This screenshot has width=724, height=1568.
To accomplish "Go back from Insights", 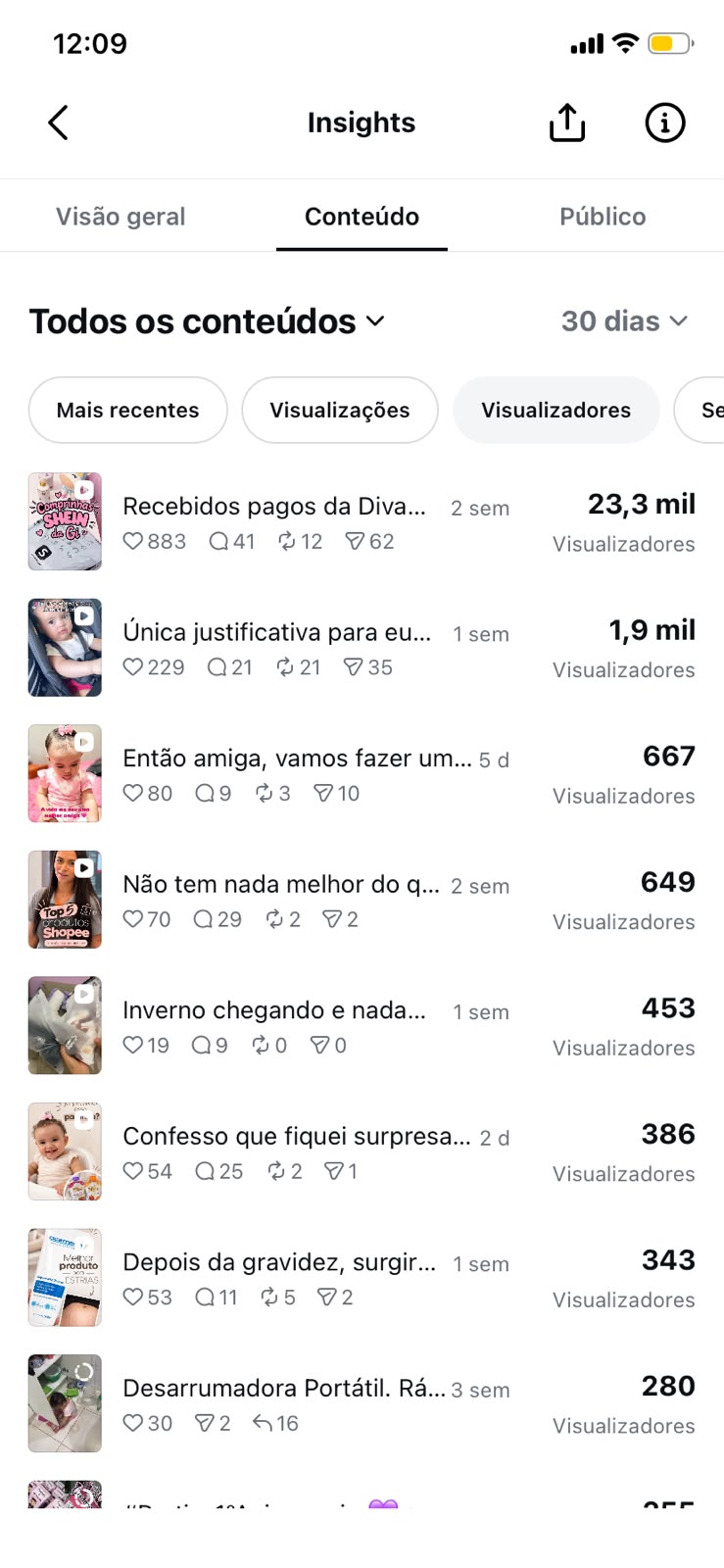I will pyautogui.click(x=58, y=123).
